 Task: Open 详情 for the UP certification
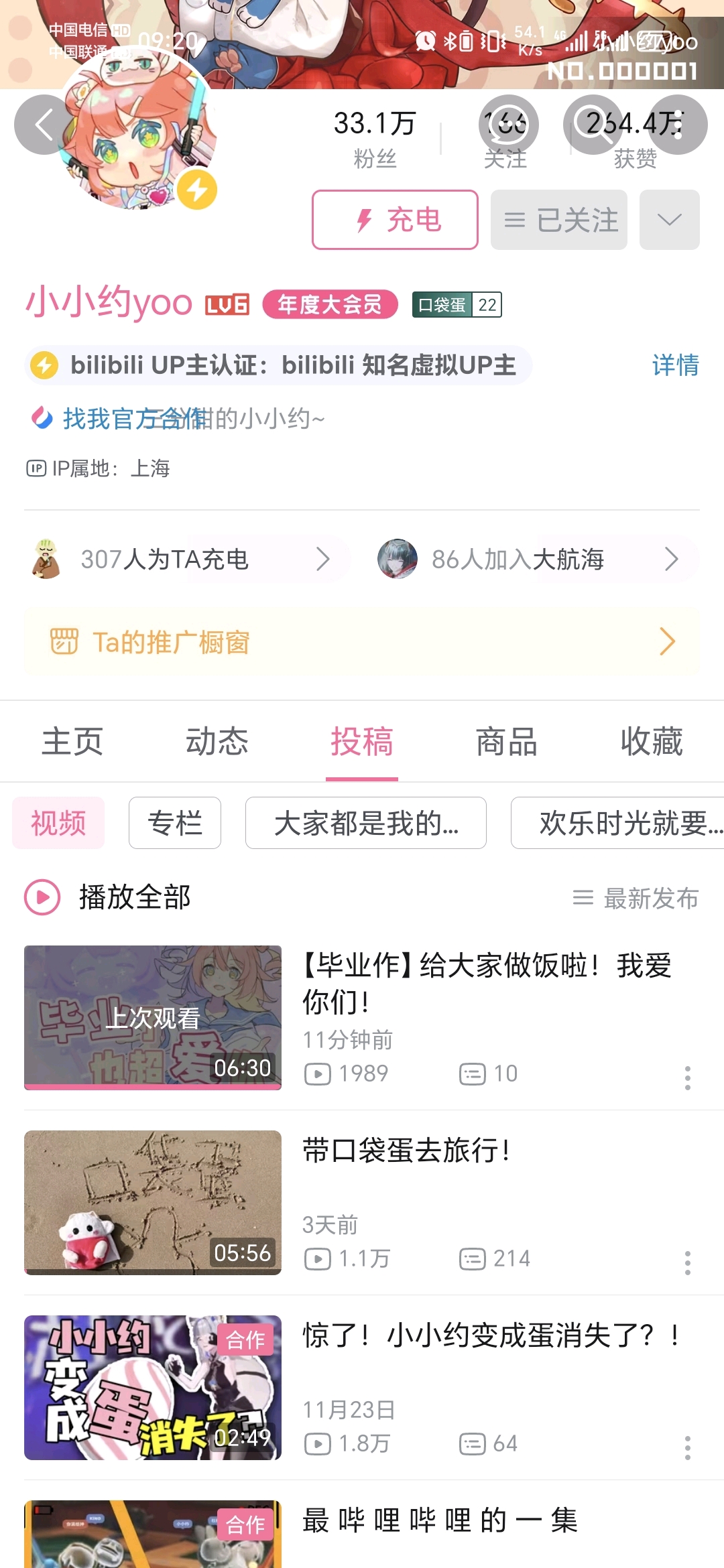pyautogui.click(x=675, y=365)
